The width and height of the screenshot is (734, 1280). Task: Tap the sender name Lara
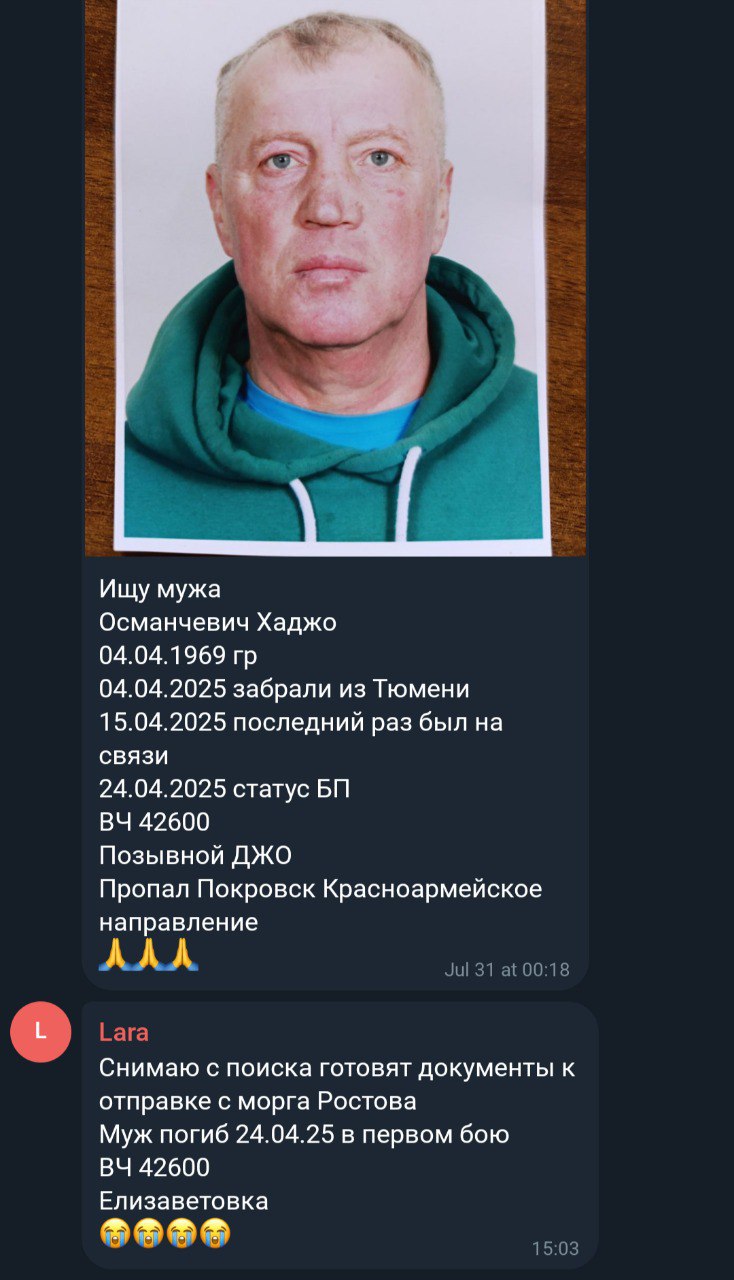click(x=124, y=1033)
